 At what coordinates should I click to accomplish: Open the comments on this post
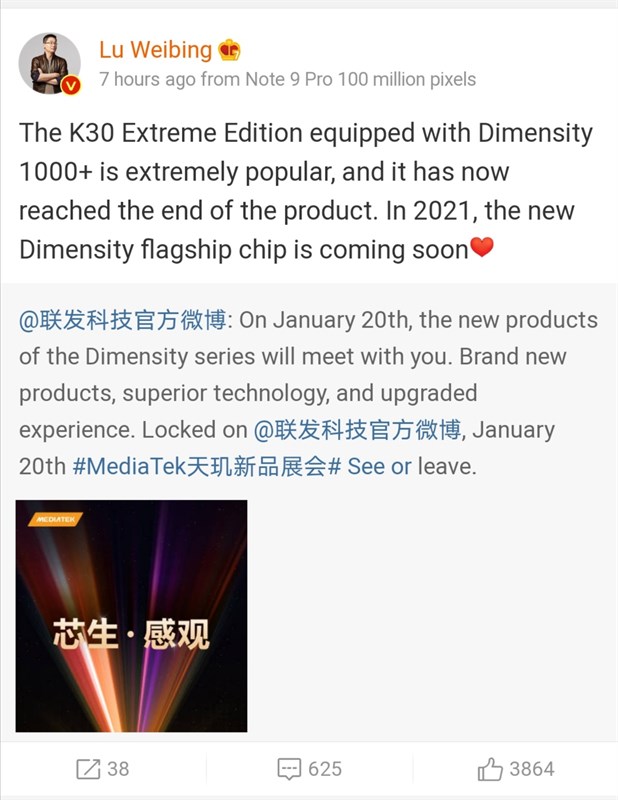tap(309, 768)
